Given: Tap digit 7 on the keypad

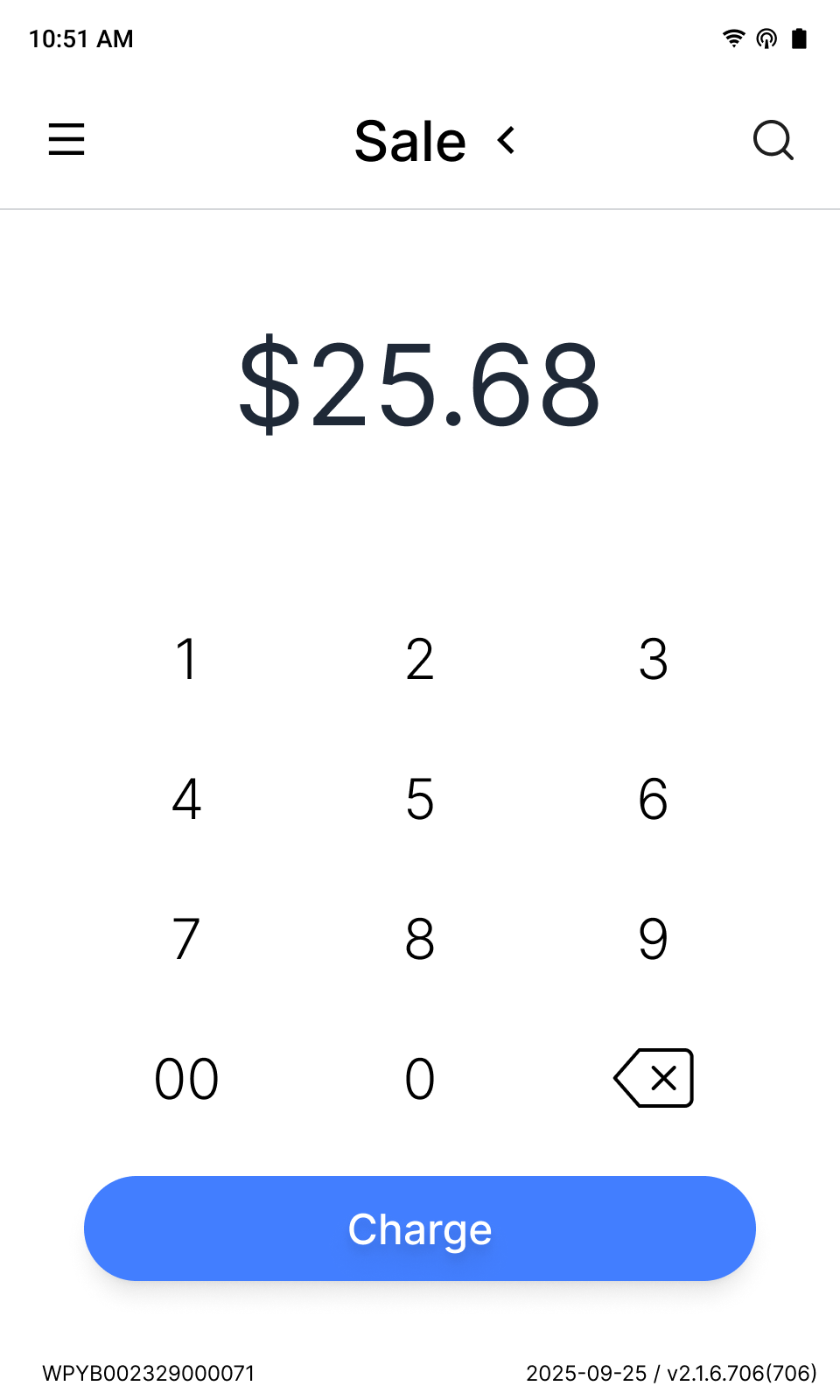Looking at the screenshot, I should 185,938.
